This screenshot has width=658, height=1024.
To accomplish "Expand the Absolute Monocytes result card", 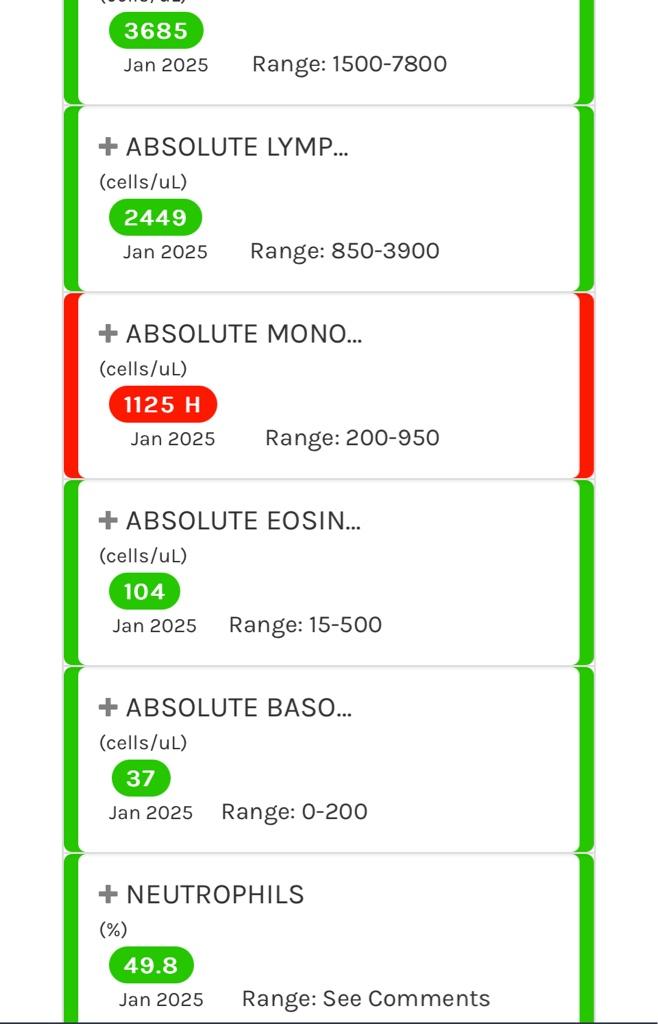I will click(108, 334).
